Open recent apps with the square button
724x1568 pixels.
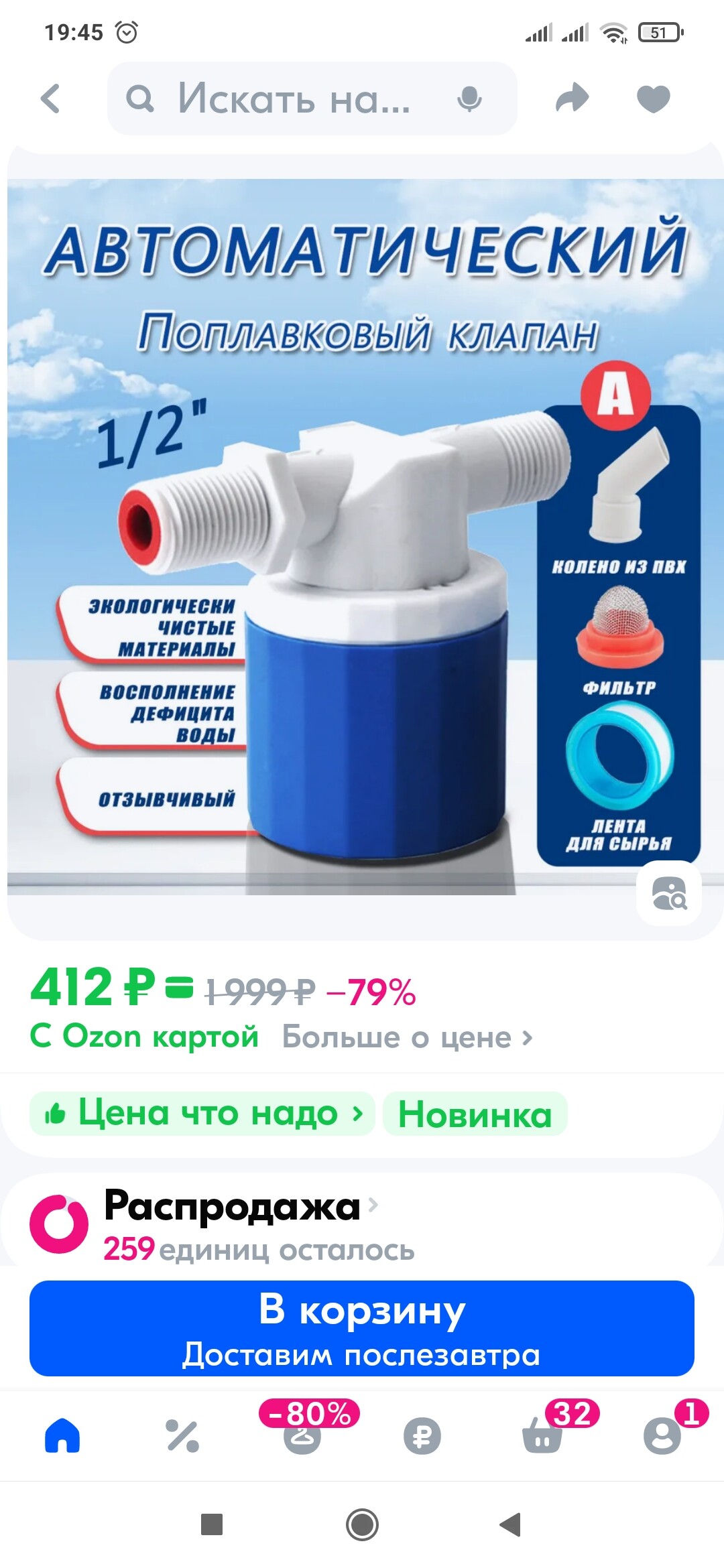(212, 1524)
